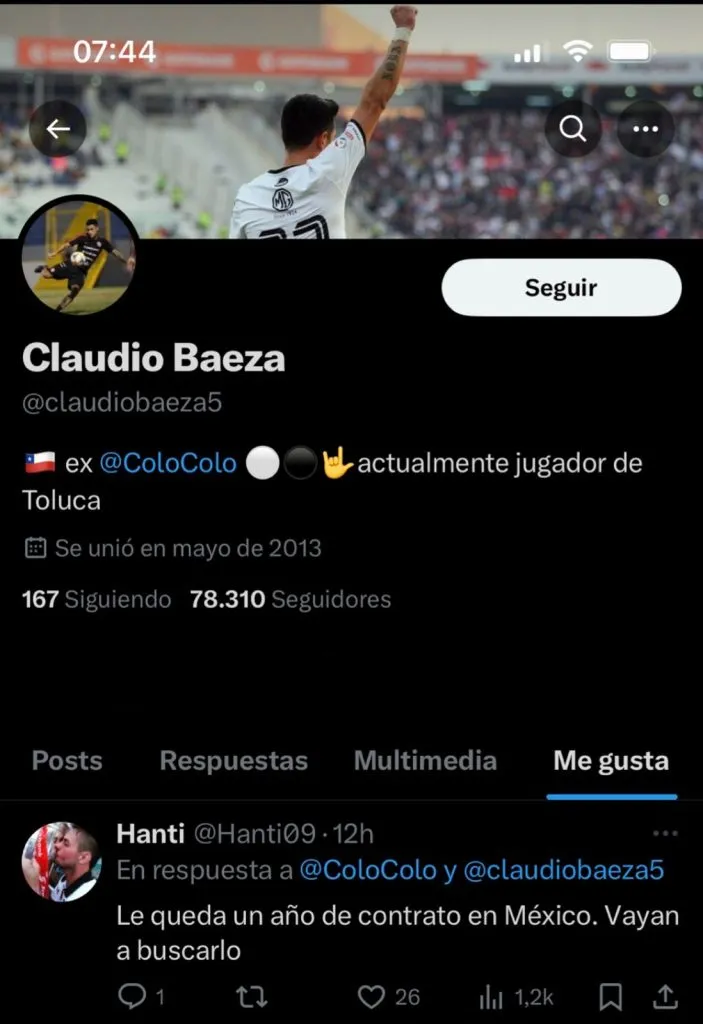This screenshot has width=703, height=1024.
Task: View the 78.310 Seguidores list
Action: (290, 600)
